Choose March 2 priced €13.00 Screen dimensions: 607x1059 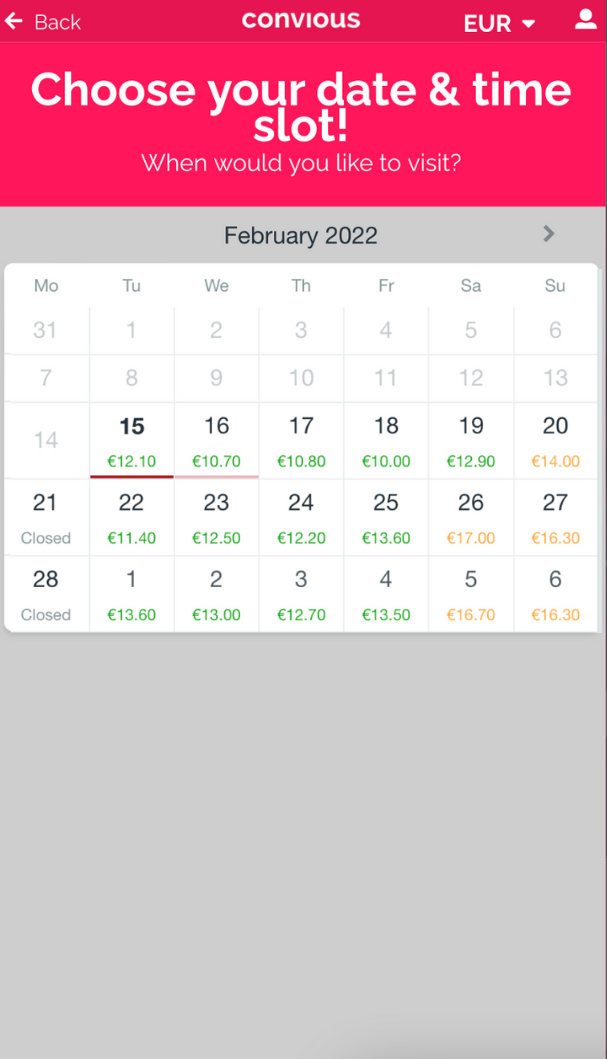click(216, 594)
